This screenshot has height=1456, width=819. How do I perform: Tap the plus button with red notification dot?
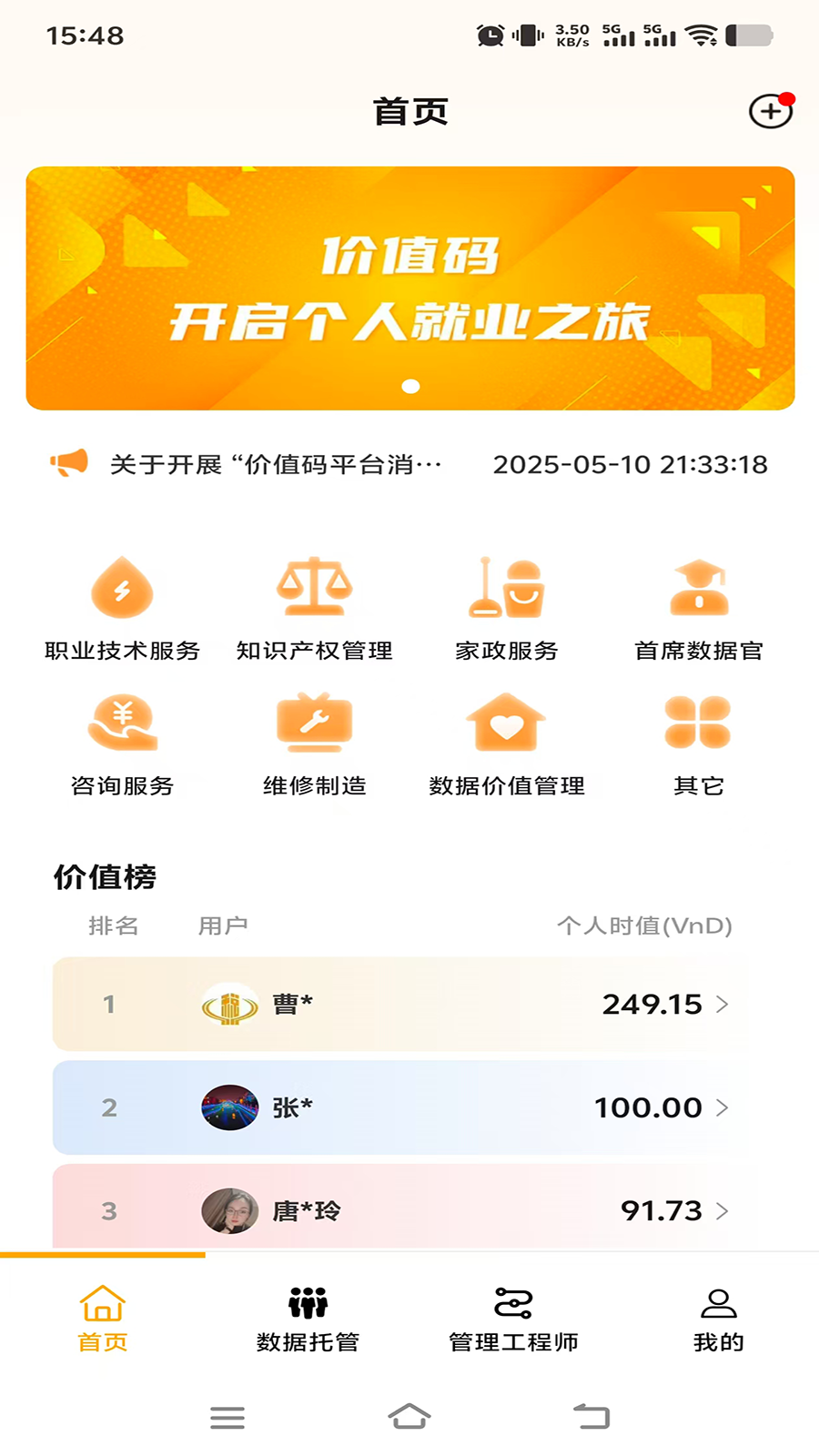pos(771,112)
